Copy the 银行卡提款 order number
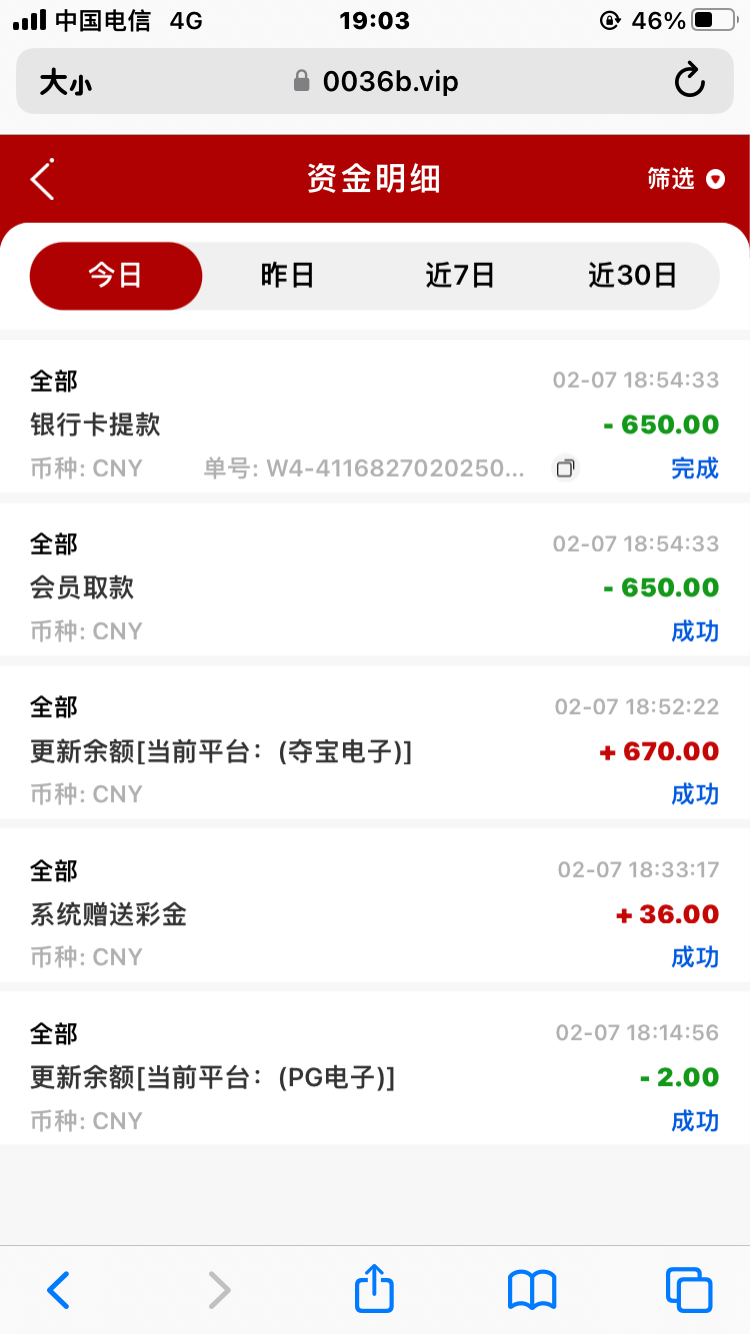 click(x=566, y=468)
